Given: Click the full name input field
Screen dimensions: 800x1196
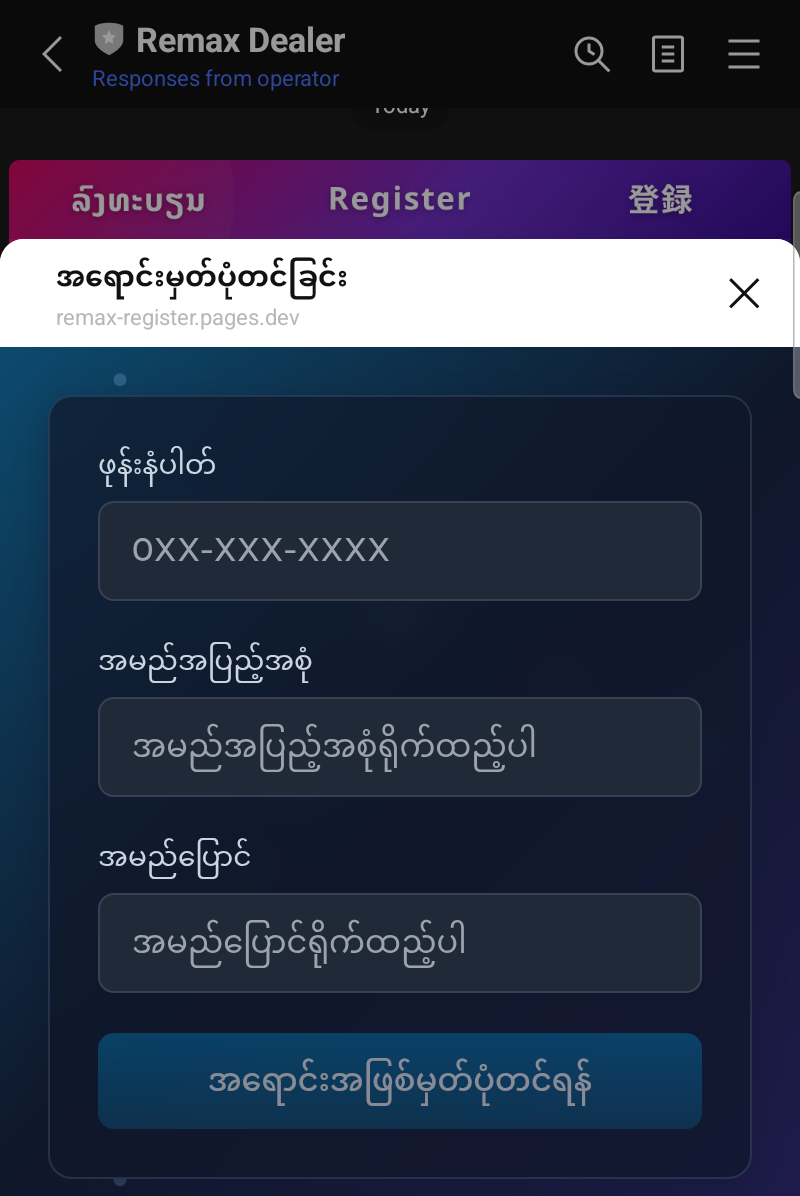Looking at the screenshot, I should 400,747.
